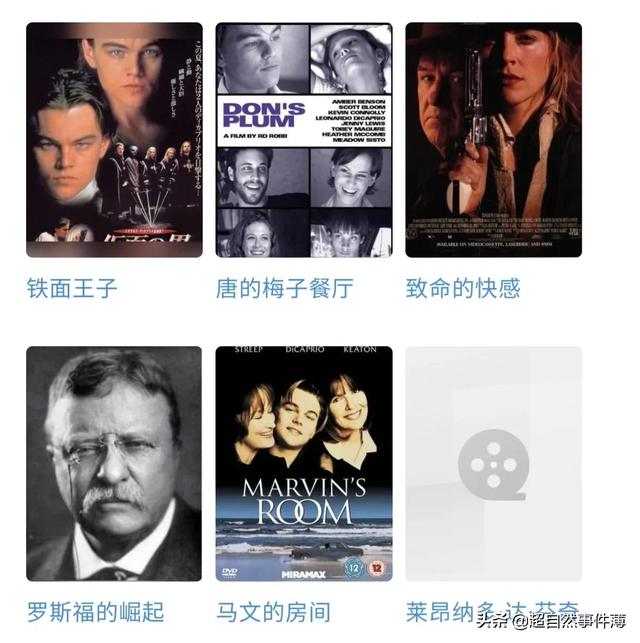Tap the 莱昂纳多·达·芬奇 placeholder tile
640x643 pixels.
(493, 463)
